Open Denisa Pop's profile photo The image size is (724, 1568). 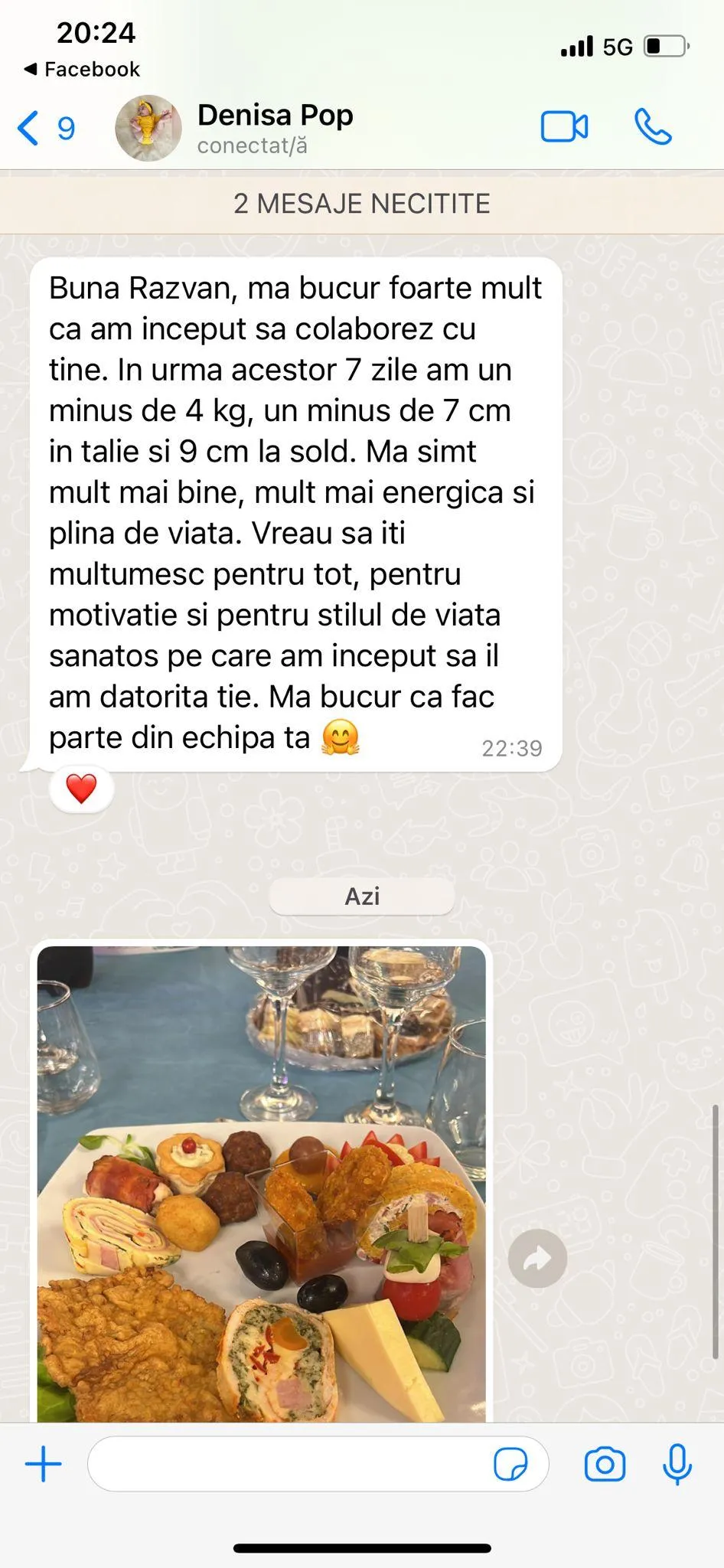point(148,128)
